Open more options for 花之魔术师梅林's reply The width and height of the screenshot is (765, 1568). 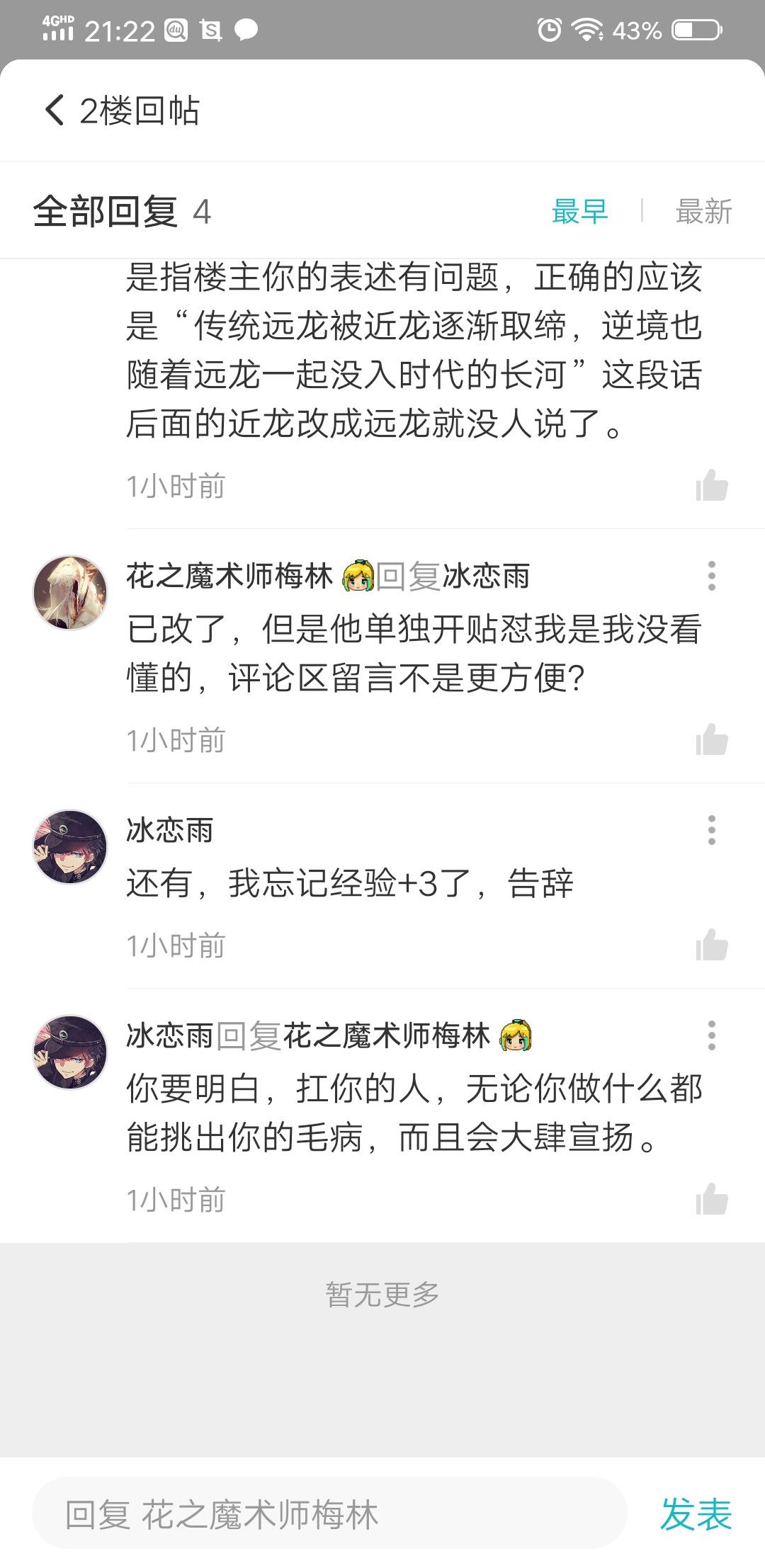click(x=711, y=576)
